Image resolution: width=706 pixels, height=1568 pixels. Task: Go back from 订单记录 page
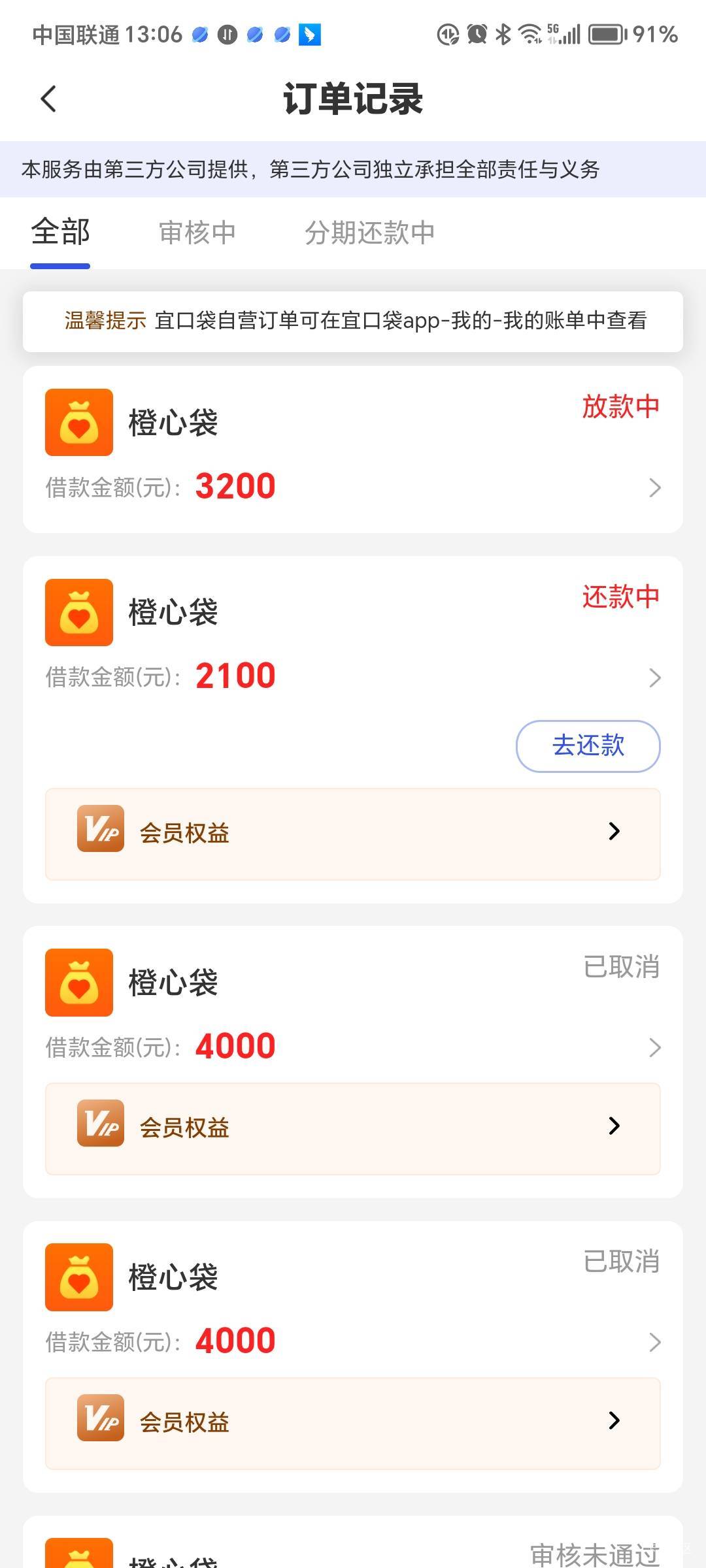point(48,99)
